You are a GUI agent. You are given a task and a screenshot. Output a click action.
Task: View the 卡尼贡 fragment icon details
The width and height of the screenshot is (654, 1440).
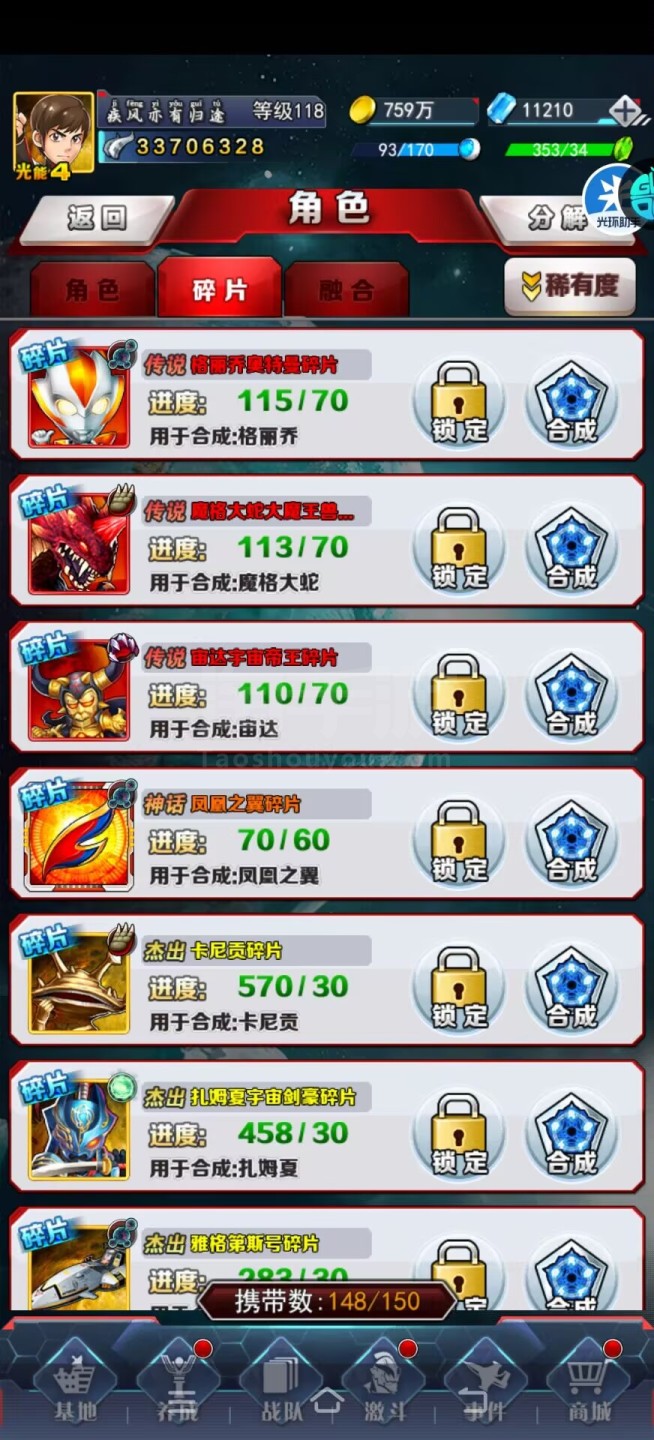coord(78,982)
